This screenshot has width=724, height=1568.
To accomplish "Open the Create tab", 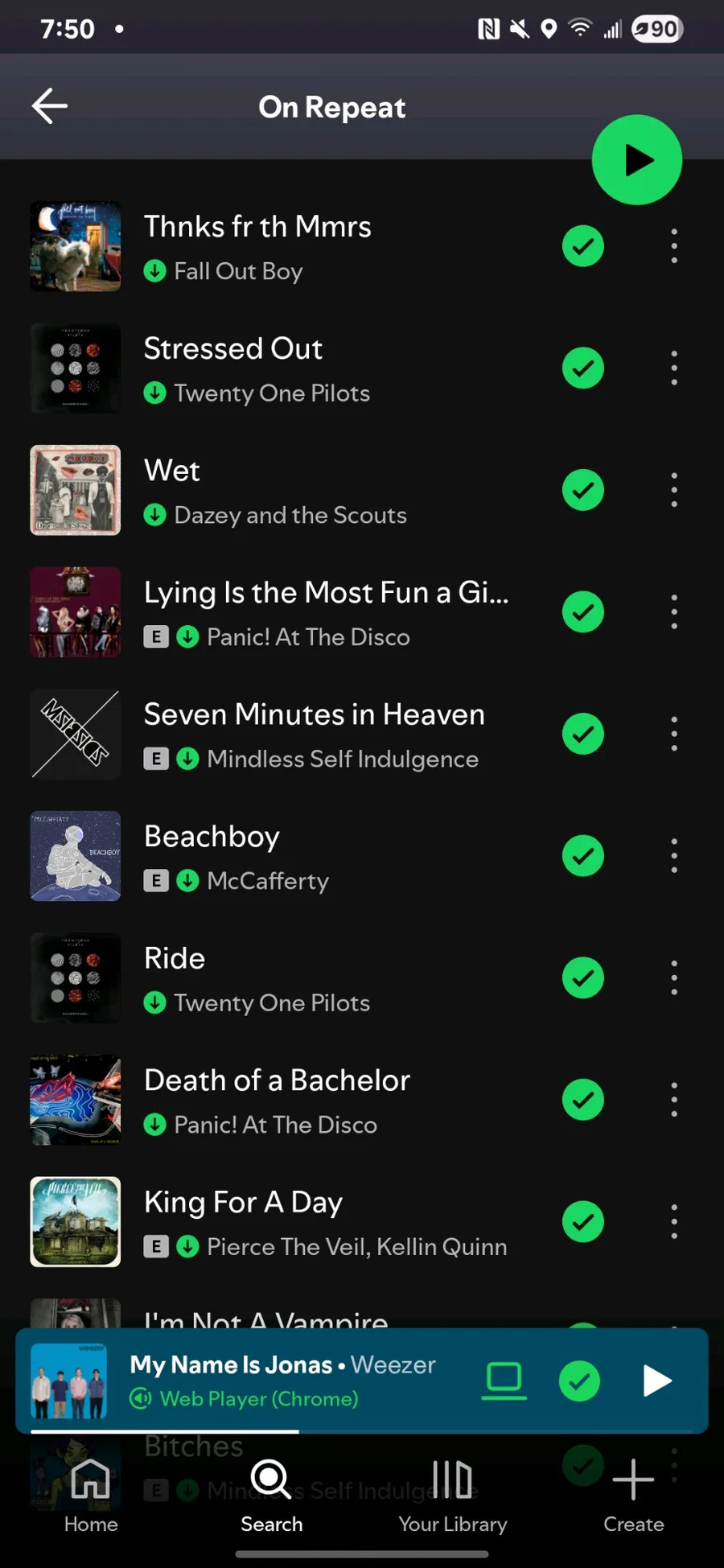I will coord(633,1496).
